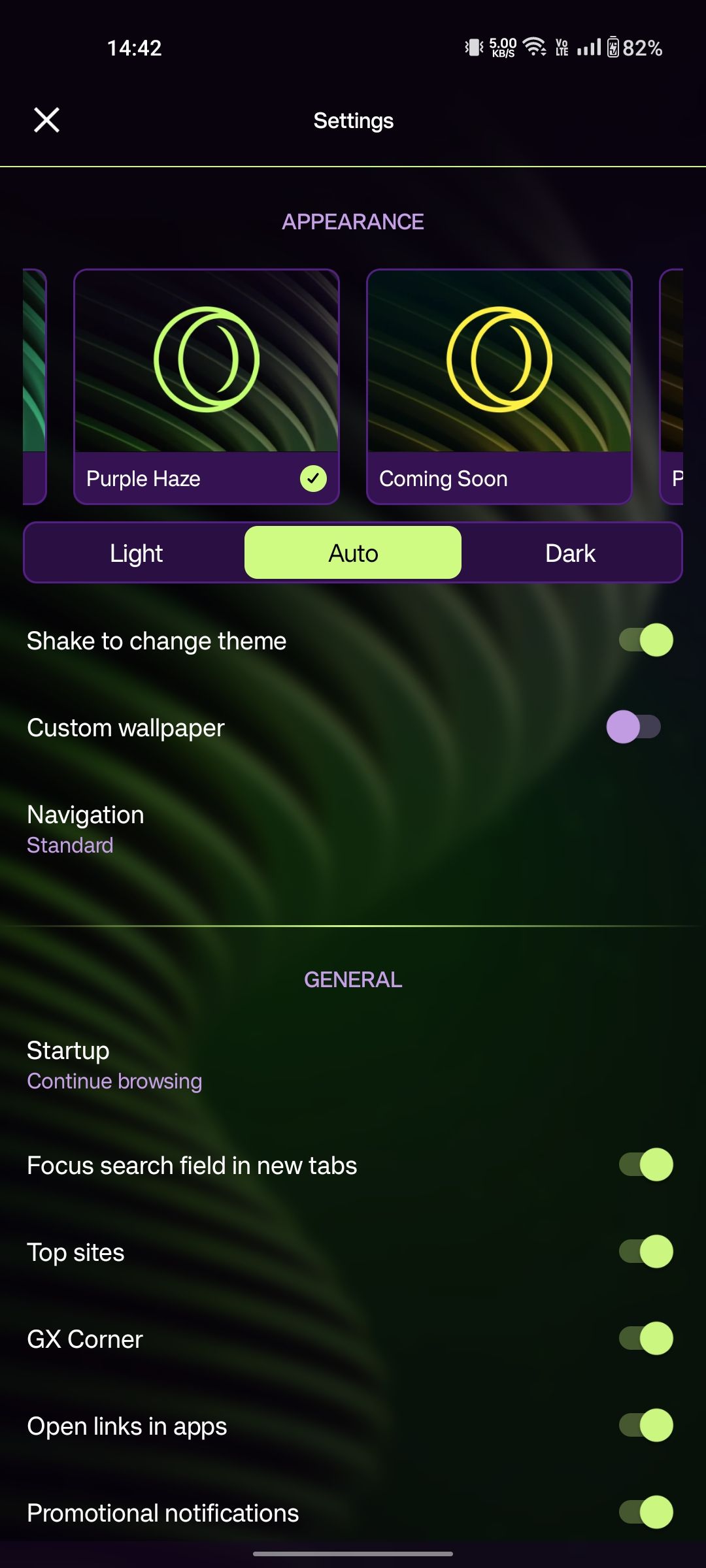Viewport: 706px width, 1568px height.
Task: Tap the partially visible theme card on right
Action: click(683, 385)
